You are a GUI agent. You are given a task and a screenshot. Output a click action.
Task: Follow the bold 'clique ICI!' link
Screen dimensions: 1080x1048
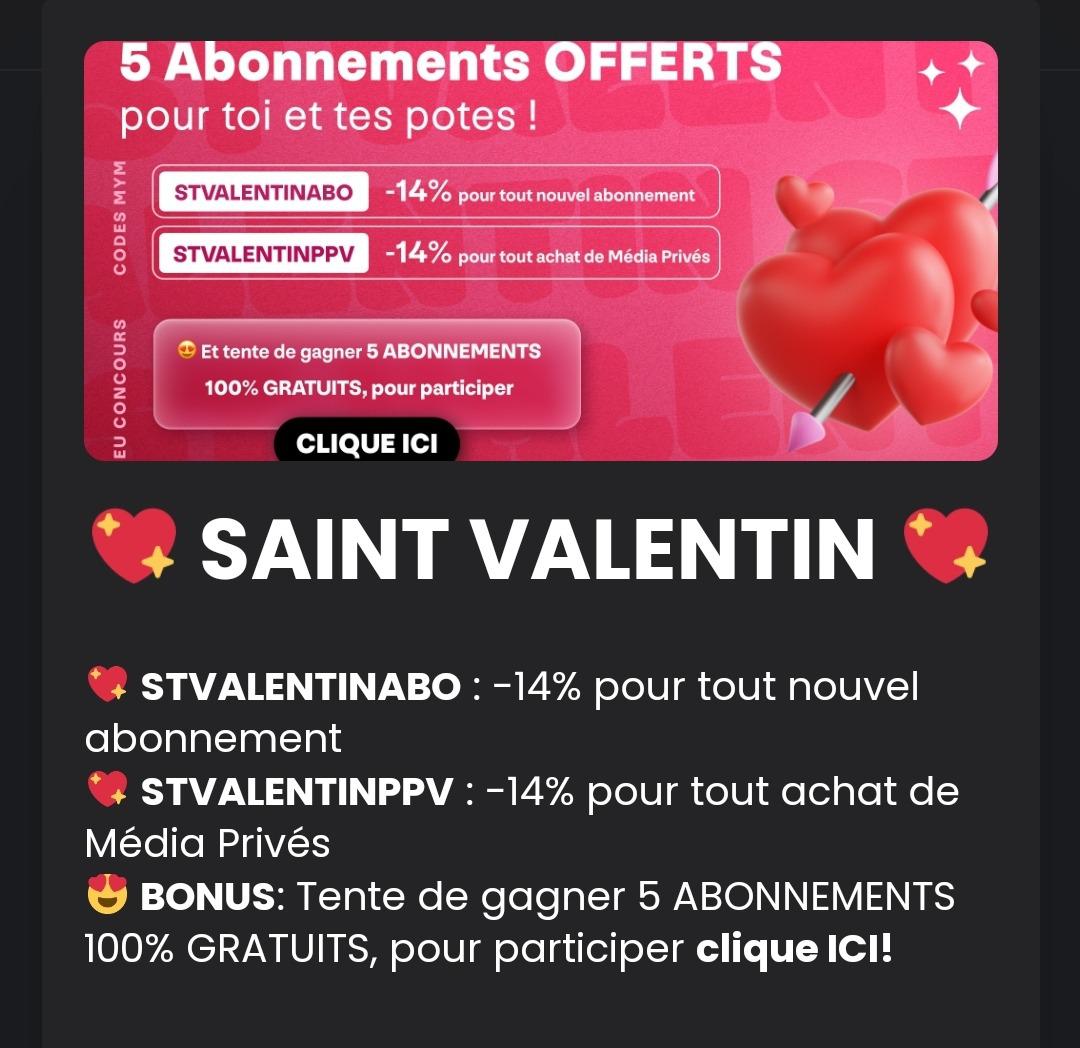click(793, 949)
